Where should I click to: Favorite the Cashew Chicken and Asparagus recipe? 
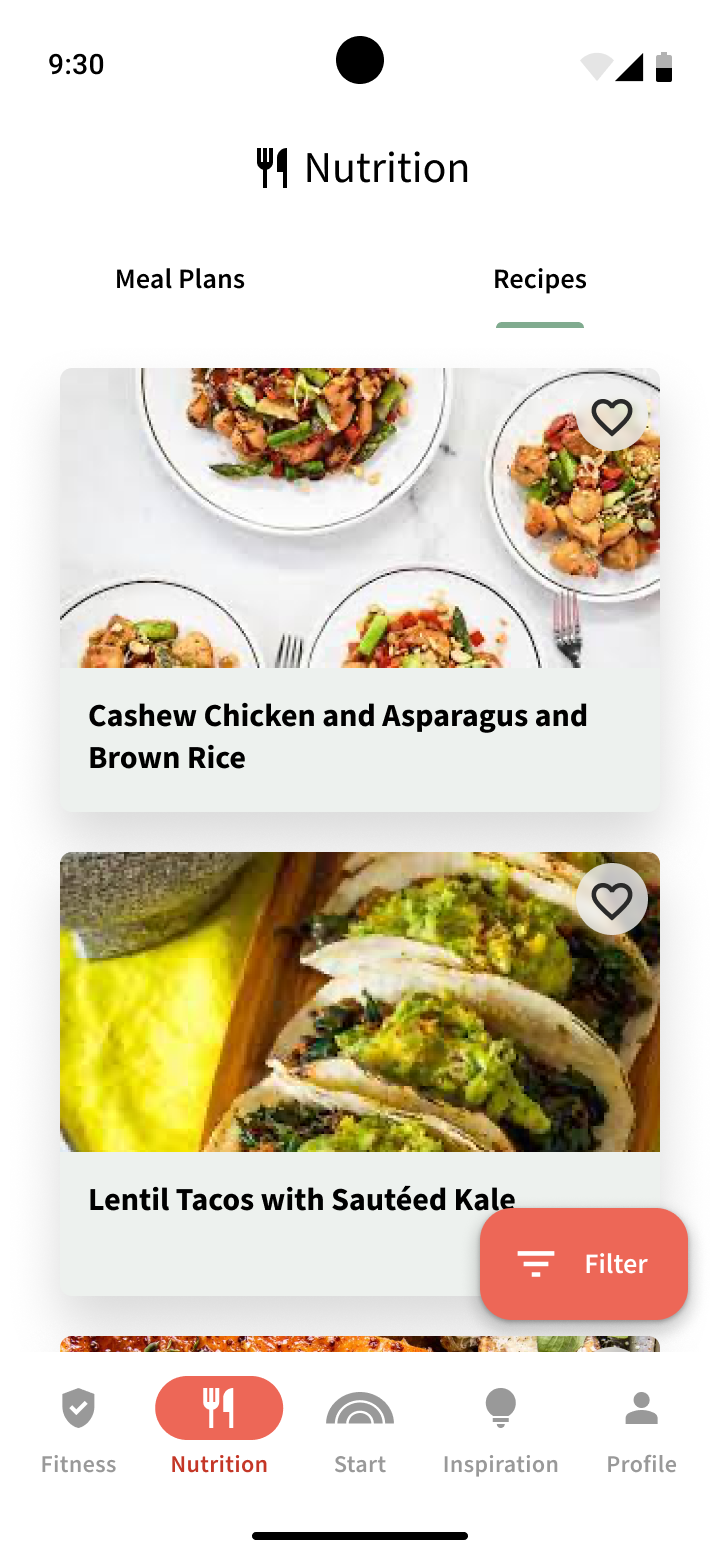[x=611, y=416]
